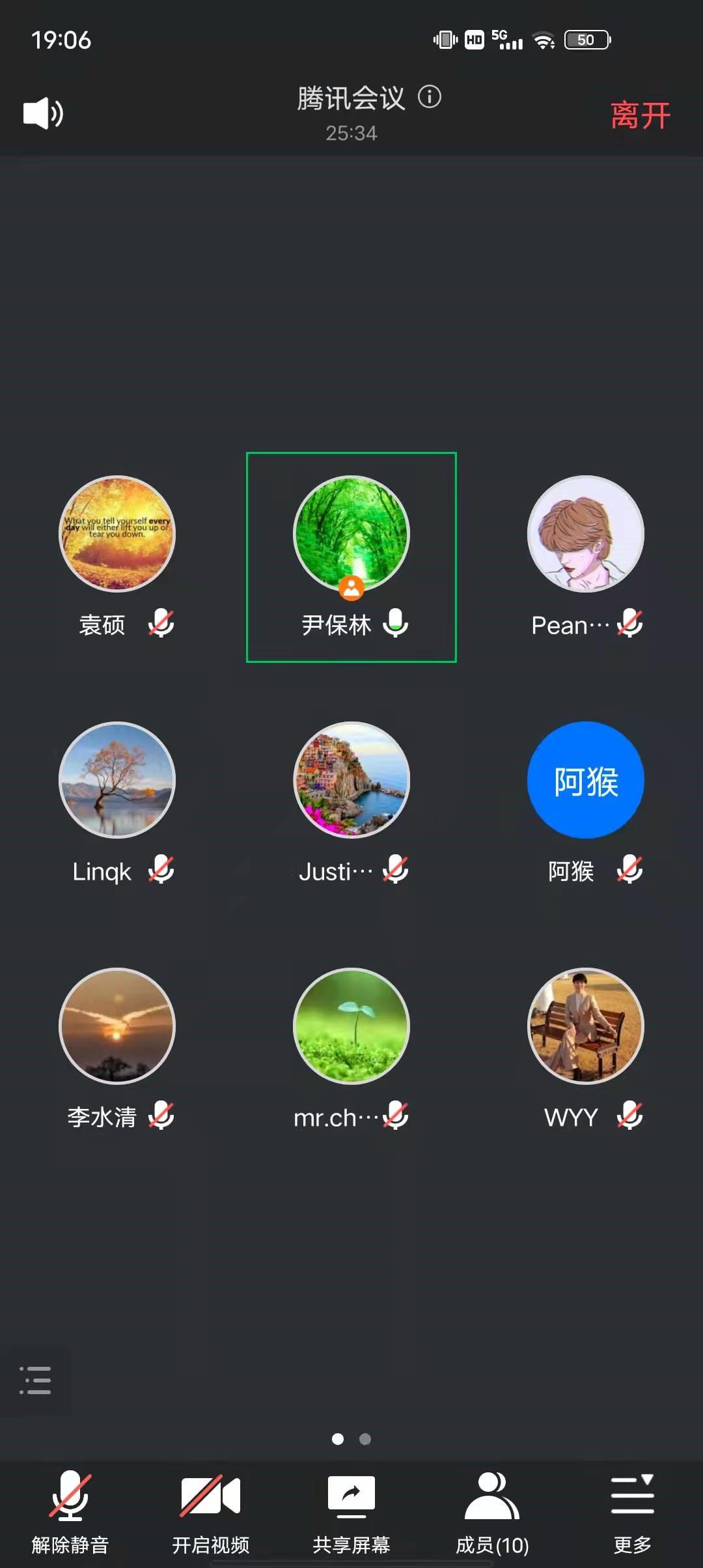
Task: Tap the mr.ch… participant avatar
Action: point(351,1026)
